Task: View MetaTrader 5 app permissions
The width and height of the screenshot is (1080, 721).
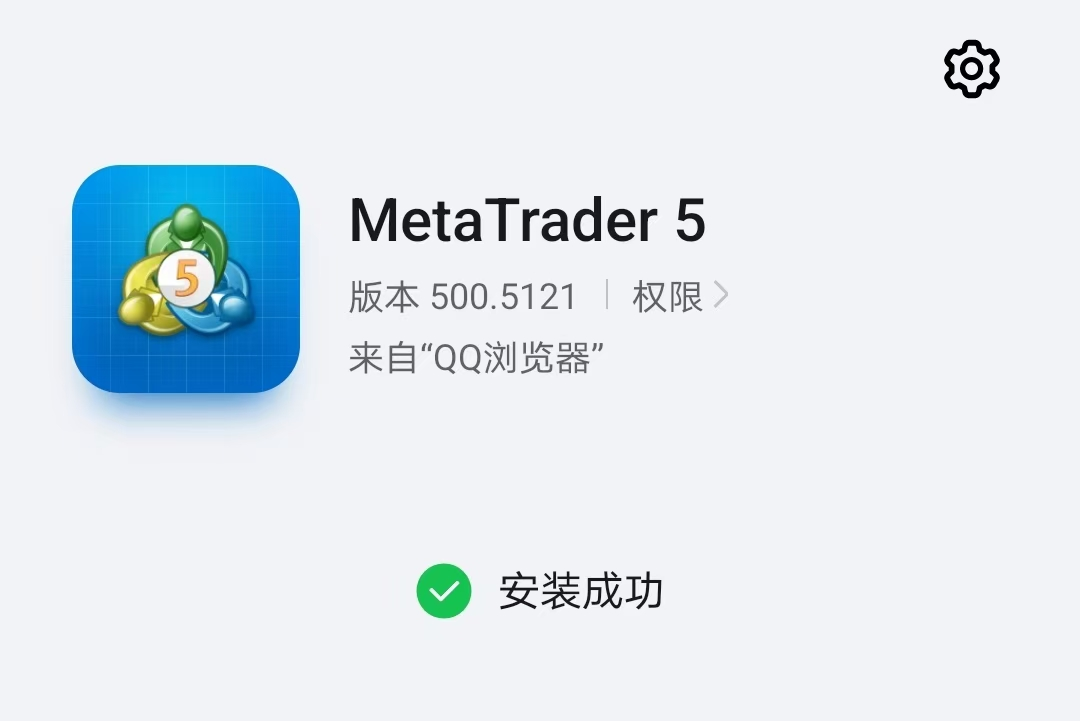Action: click(680, 296)
